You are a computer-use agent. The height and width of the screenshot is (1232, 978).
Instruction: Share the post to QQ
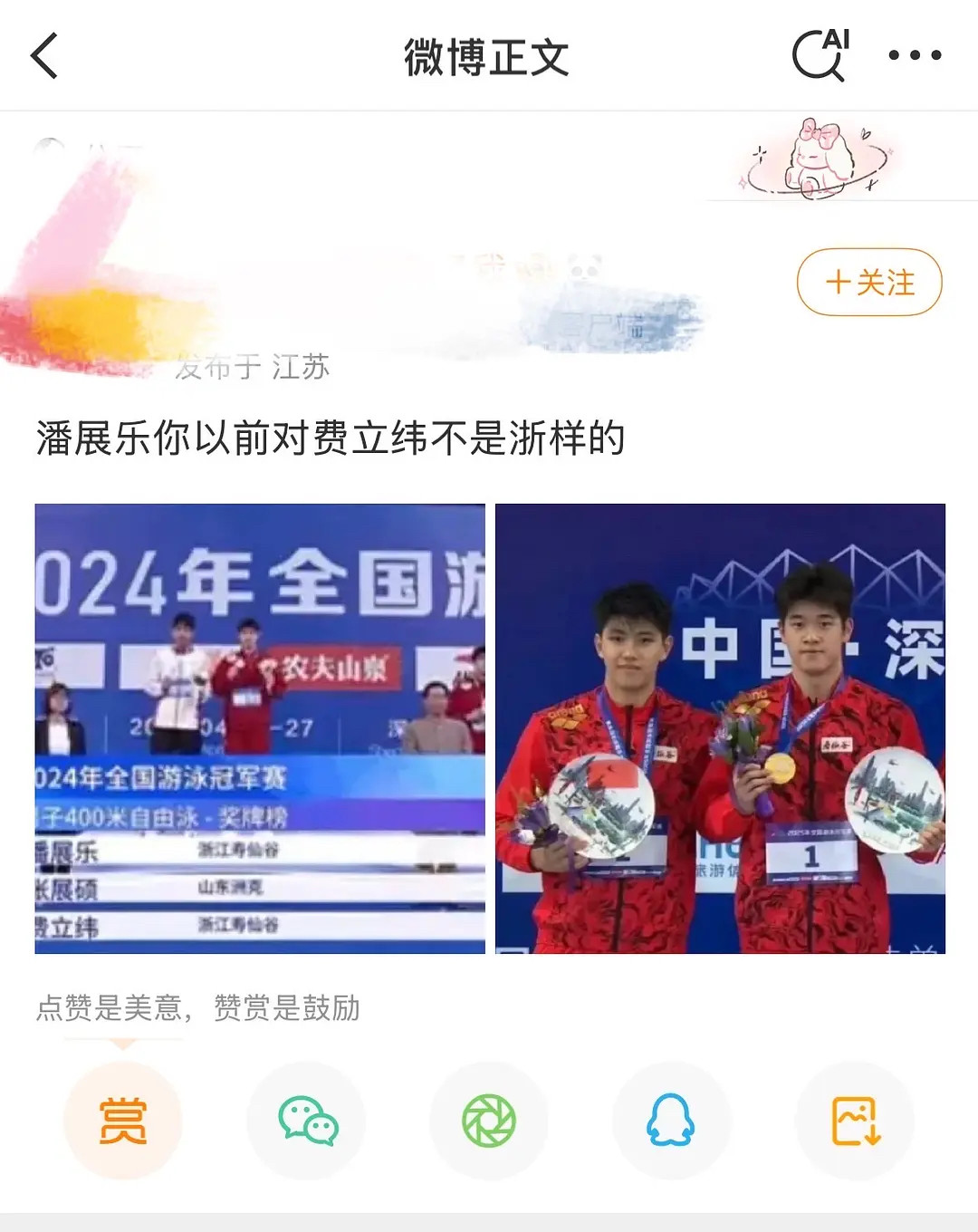671,1121
